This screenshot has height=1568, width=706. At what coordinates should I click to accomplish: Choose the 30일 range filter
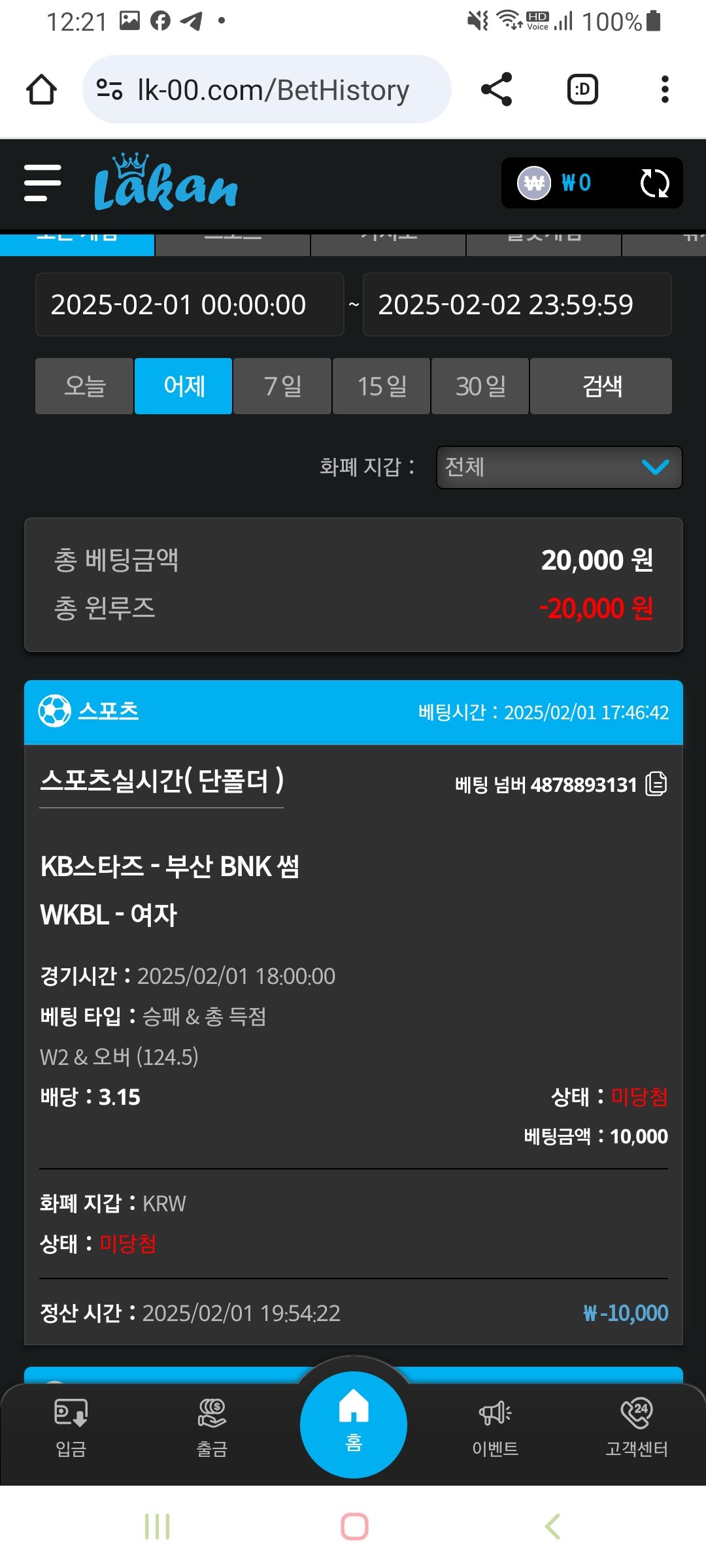click(480, 386)
